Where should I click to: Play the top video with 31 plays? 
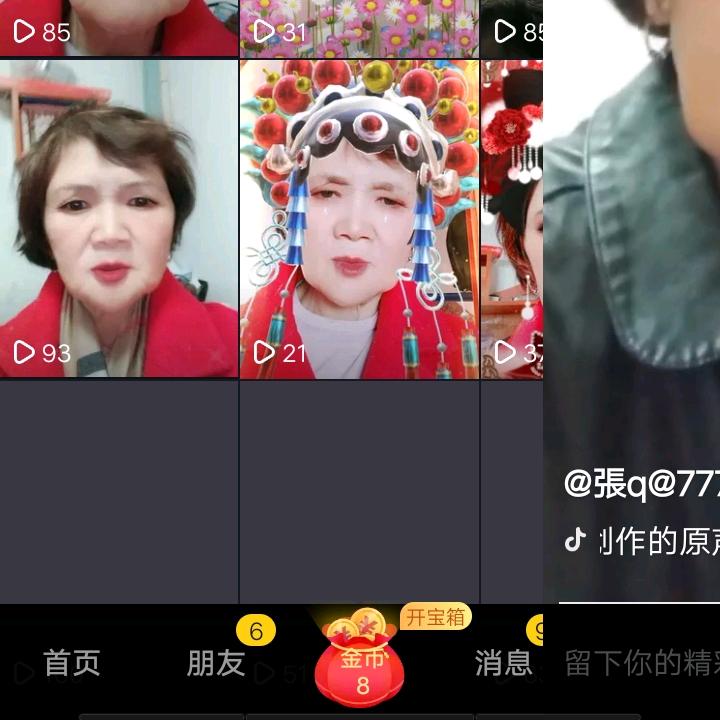[359, 27]
